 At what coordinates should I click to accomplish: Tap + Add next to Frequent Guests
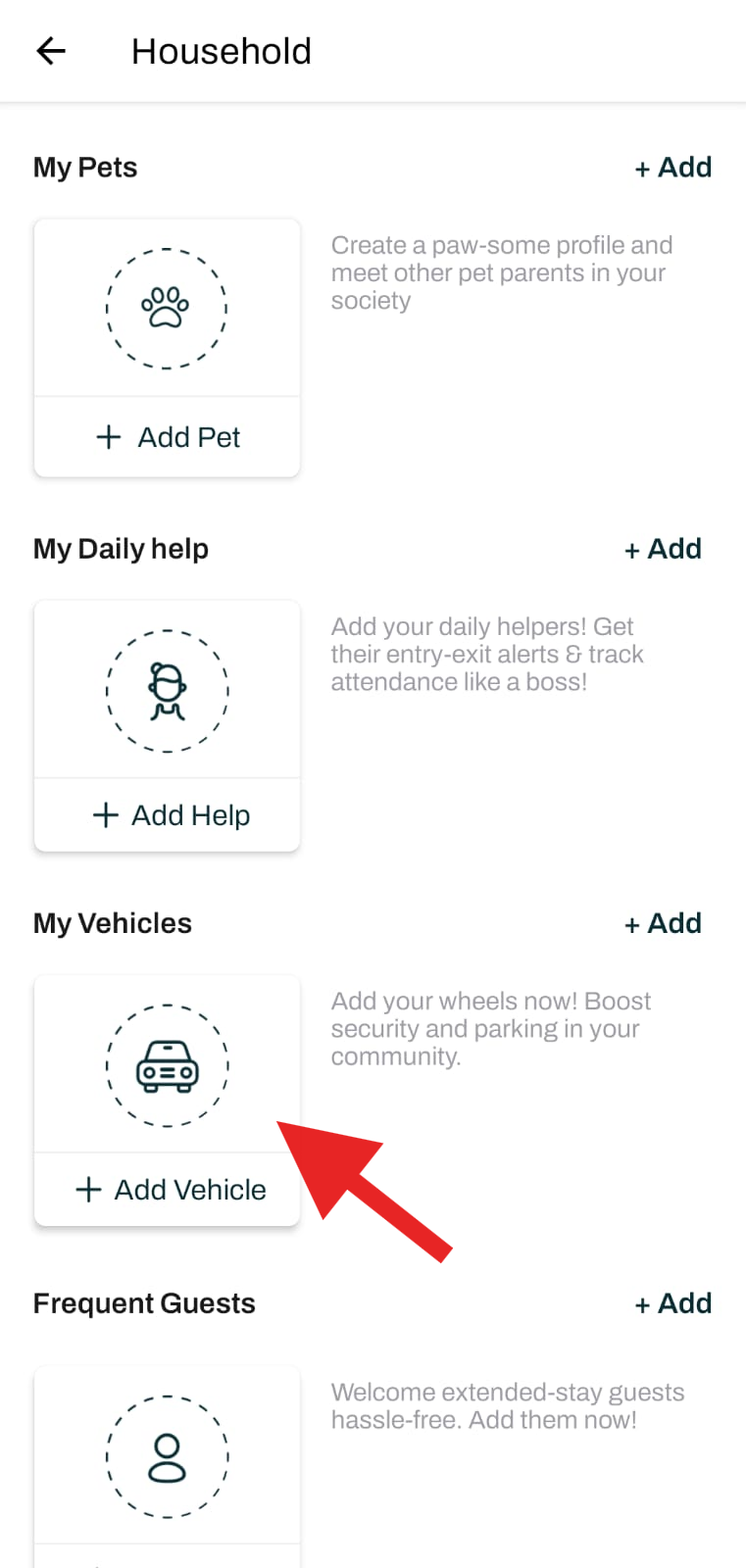point(673,1303)
